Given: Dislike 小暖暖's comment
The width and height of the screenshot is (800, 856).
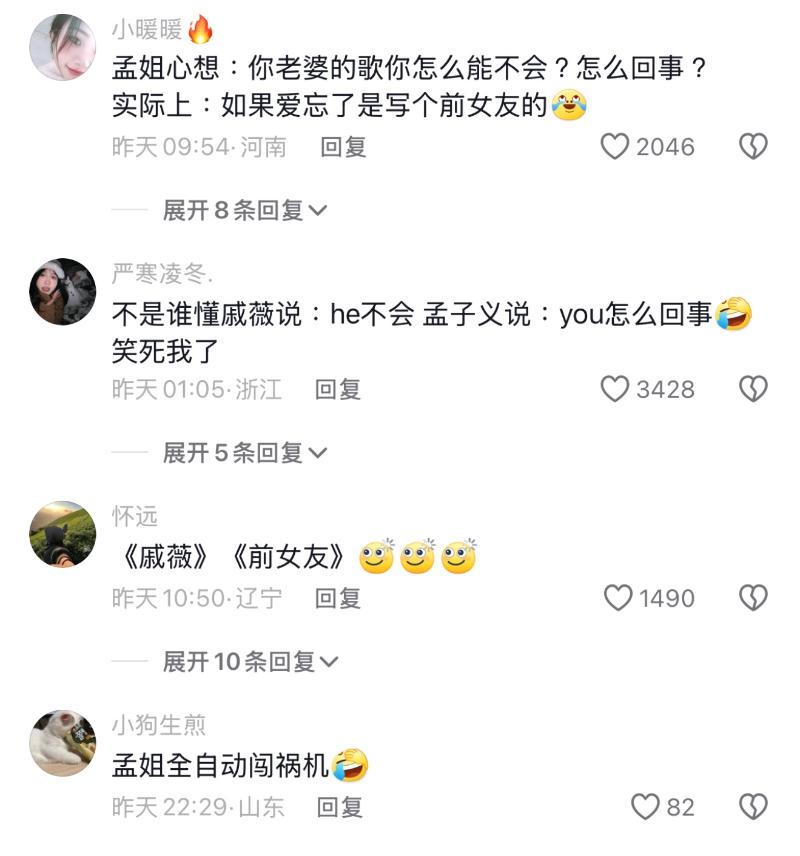Looking at the screenshot, I should click(752, 147).
